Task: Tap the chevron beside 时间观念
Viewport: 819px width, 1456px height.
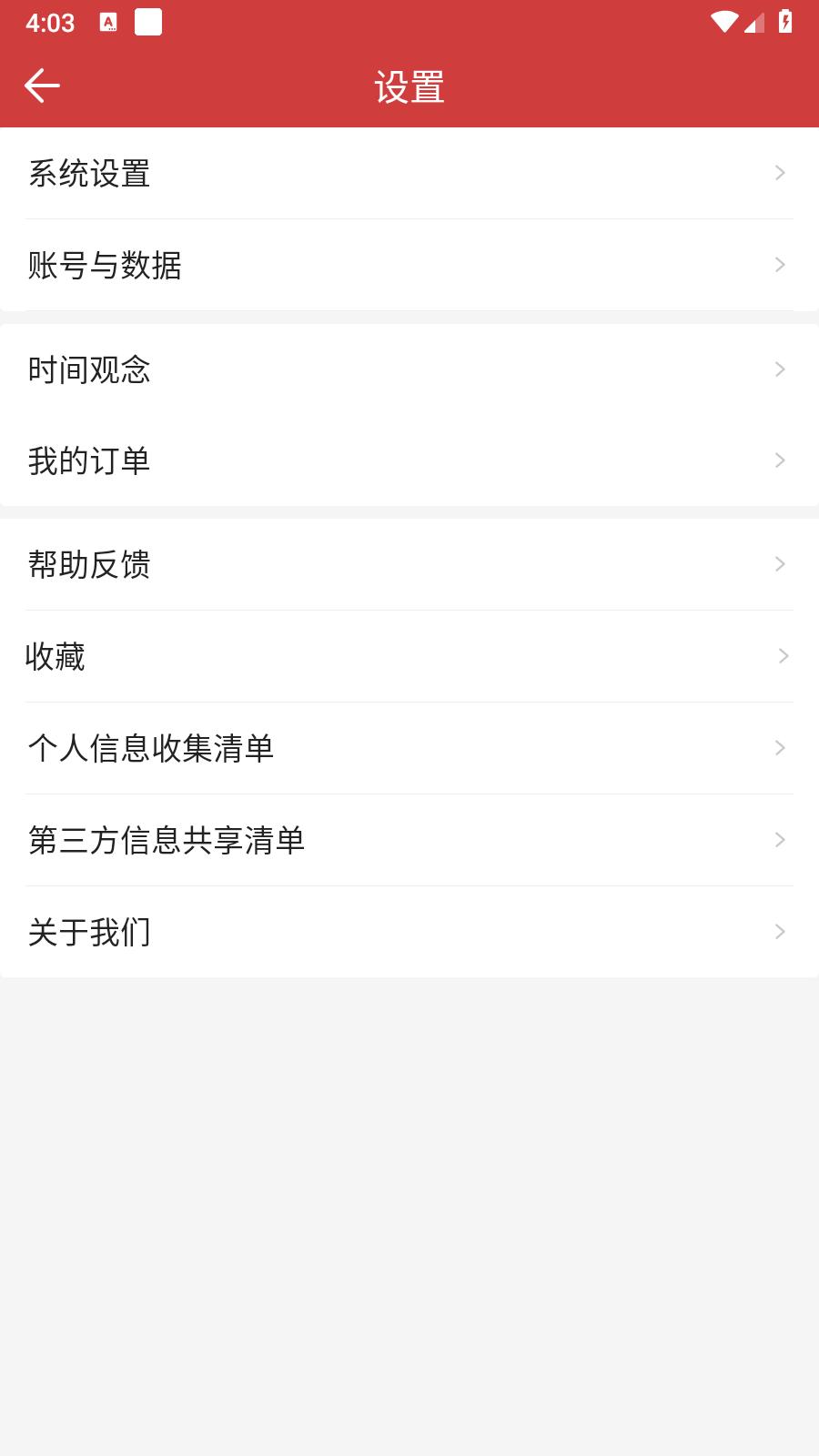Action: (x=780, y=369)
